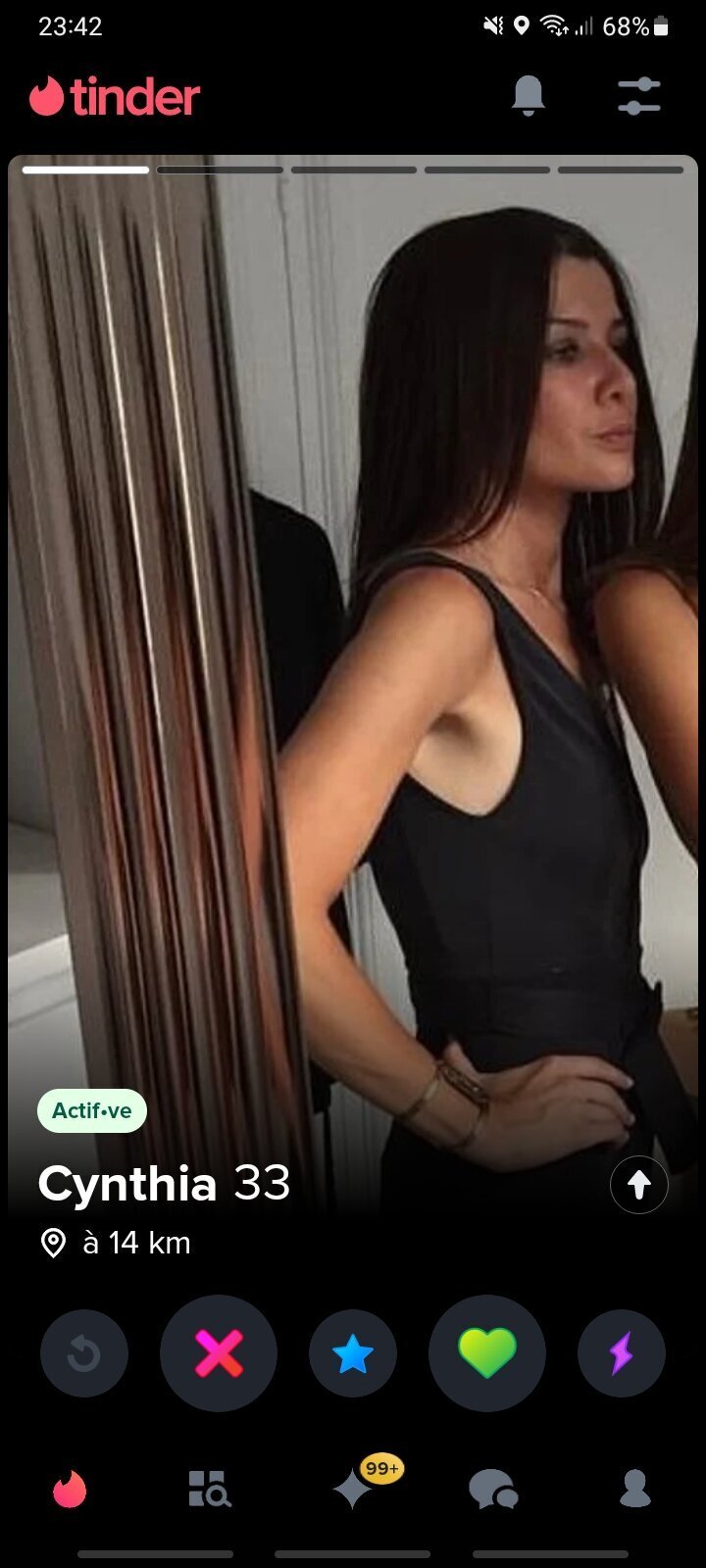The width and height of the screenshot is (706, 1568).
Task: Open the notifications bell
Action: [x=529, y=96]
